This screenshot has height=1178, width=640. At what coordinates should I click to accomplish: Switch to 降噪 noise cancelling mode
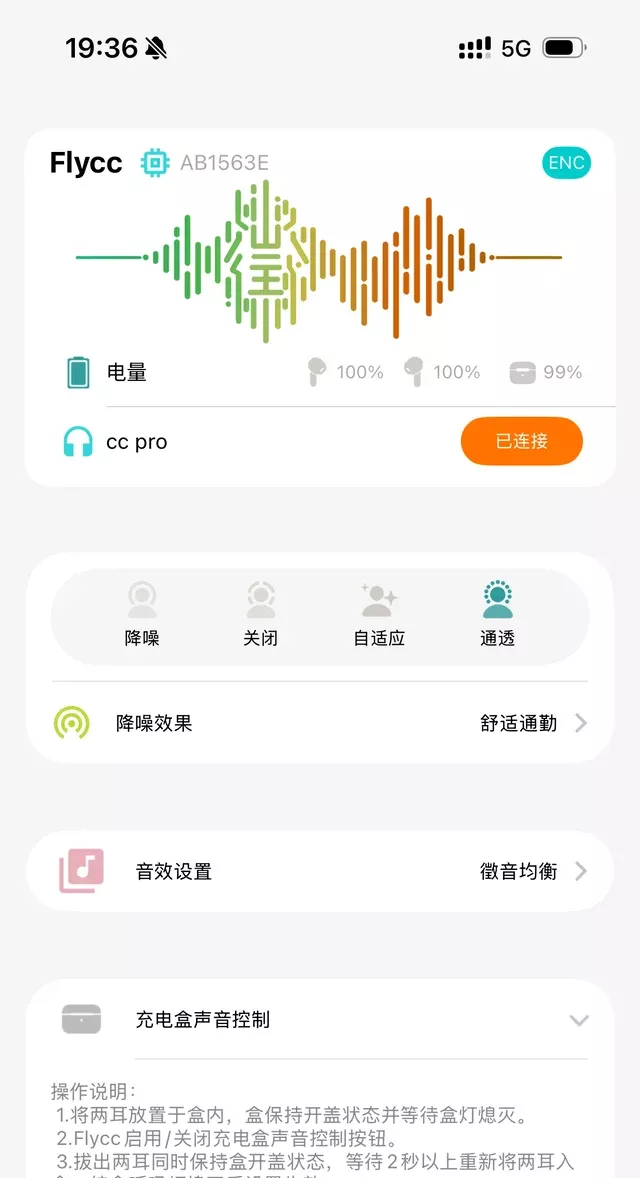[142, 616]
